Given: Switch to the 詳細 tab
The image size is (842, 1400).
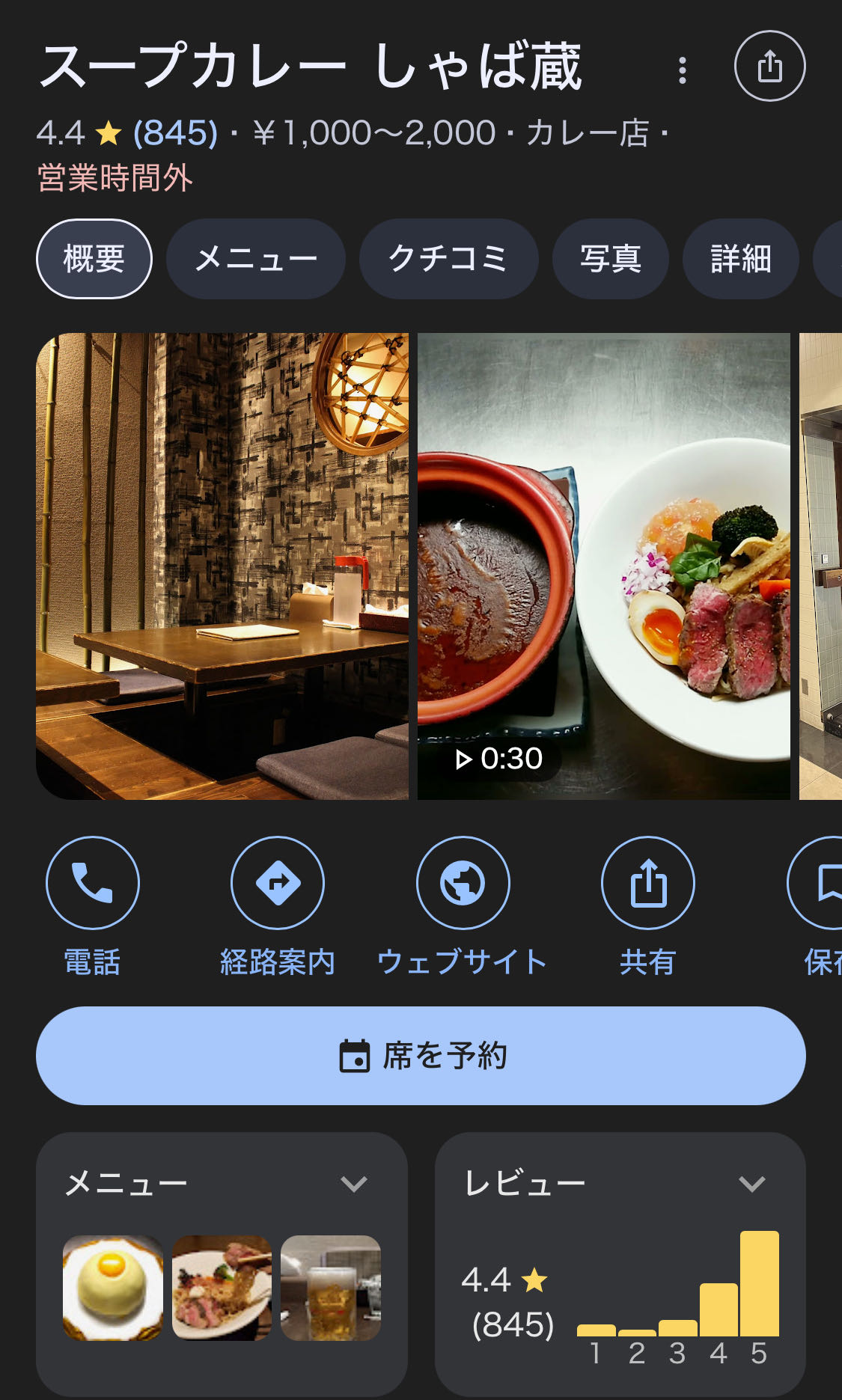Looking at the screenshot, I should [740, 259].
